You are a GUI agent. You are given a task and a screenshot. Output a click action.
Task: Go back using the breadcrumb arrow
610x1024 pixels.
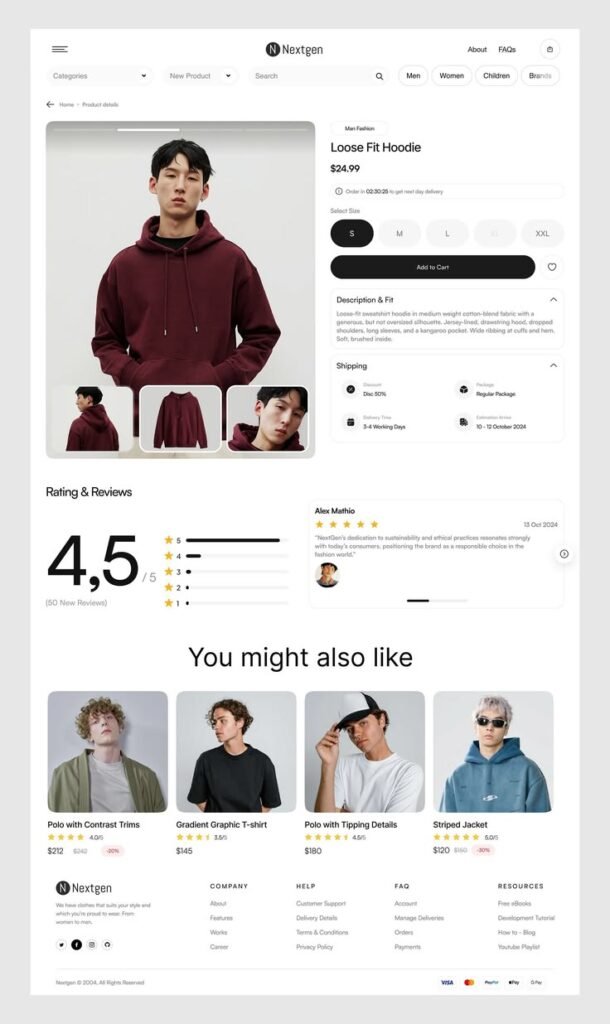tap(50, 104)
